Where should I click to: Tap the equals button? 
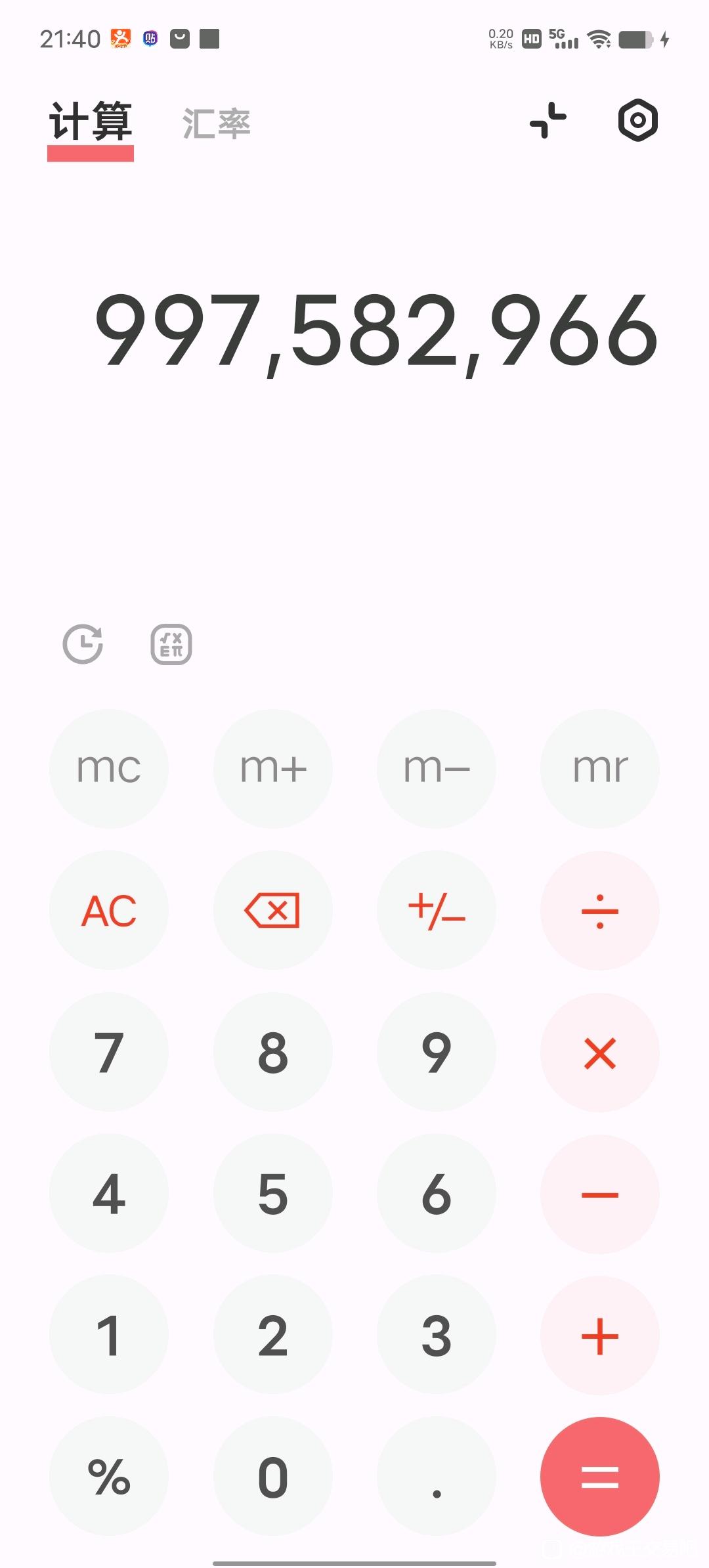(x=600, y=1477)
